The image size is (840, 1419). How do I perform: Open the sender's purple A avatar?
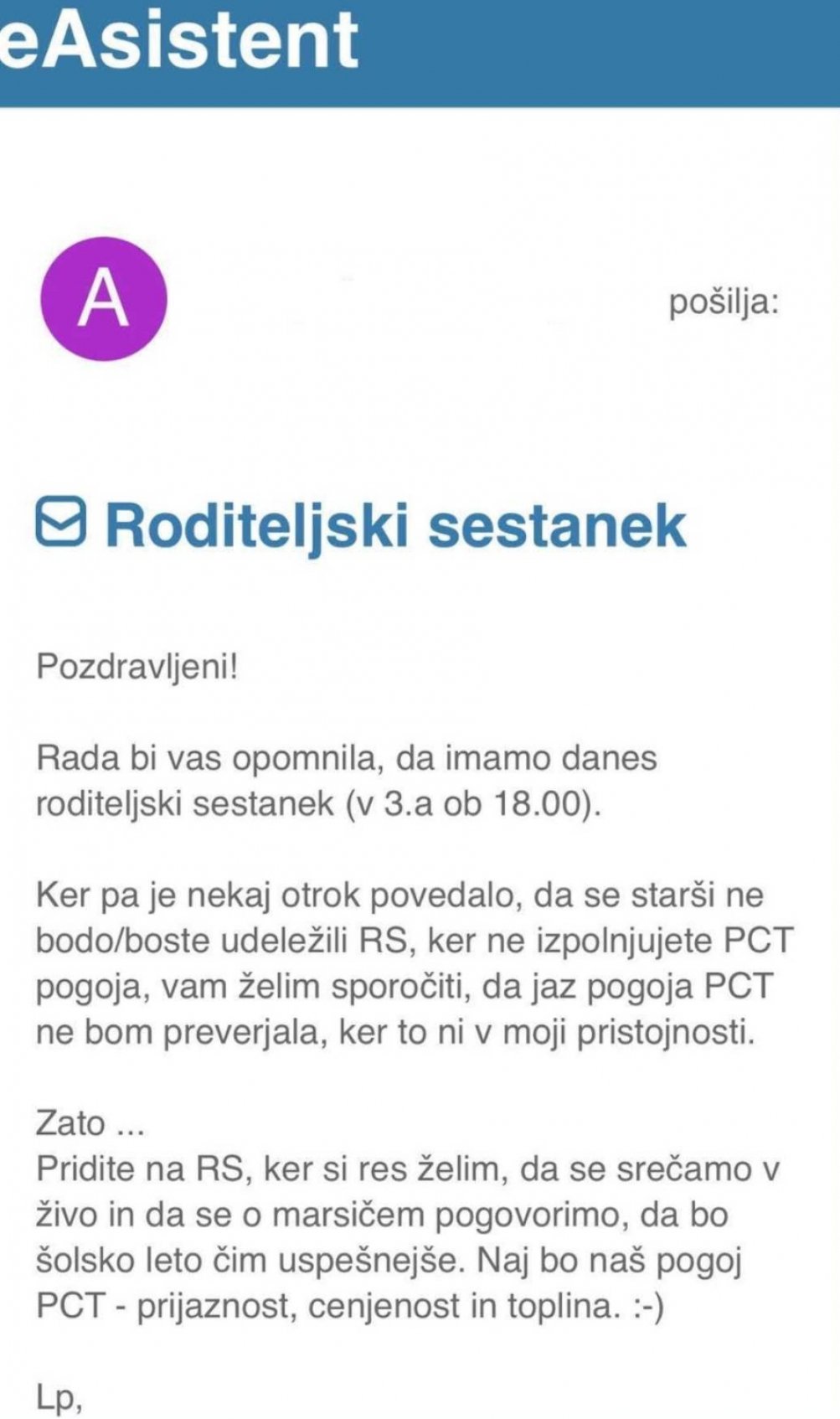click(x=104, y=299)
